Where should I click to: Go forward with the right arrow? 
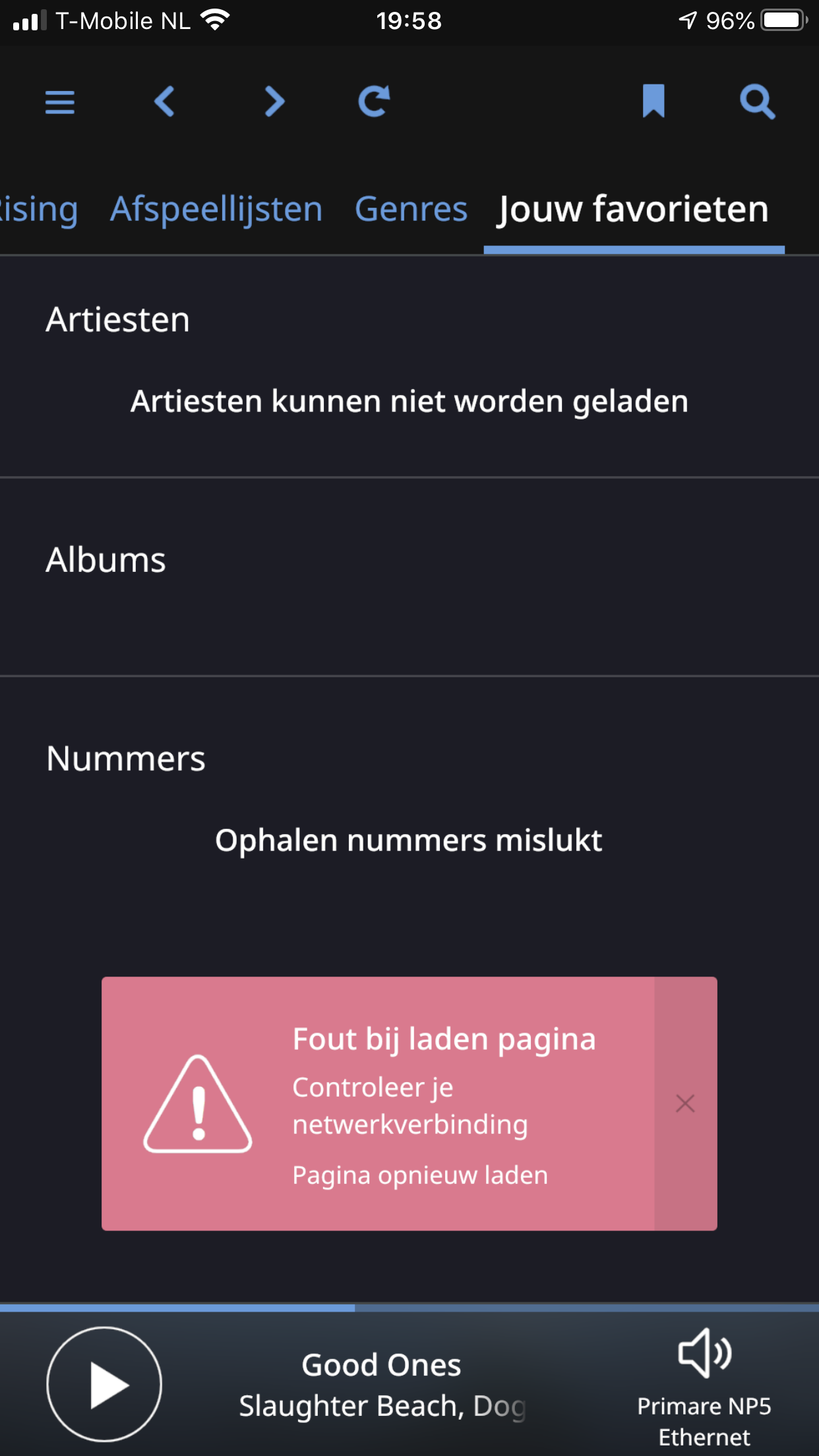coord(274,102)
